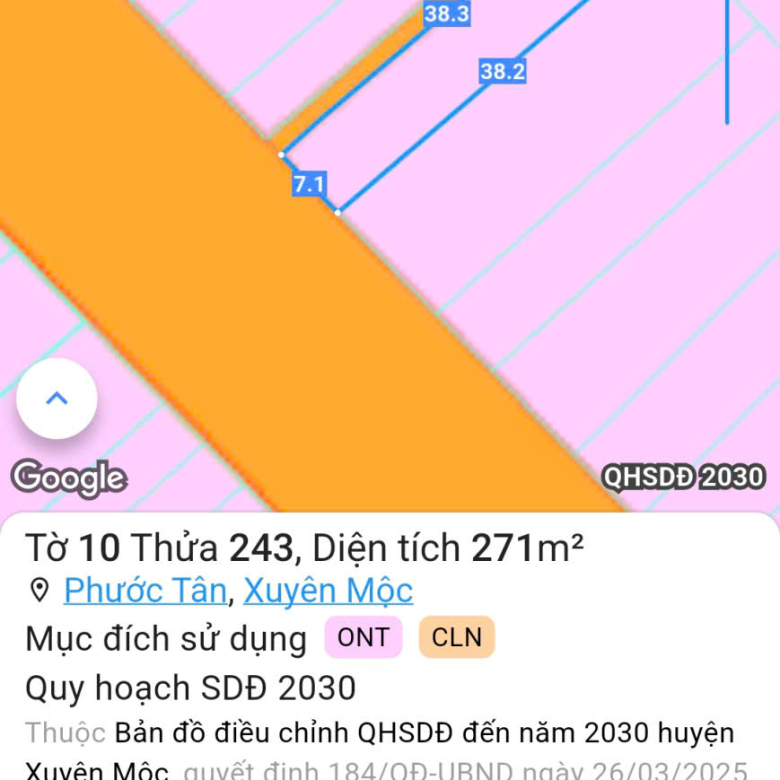Tap the round up-chevron expand button
Image resolution: width=780 pixels, height=780 pixels.
click(57, 398)
